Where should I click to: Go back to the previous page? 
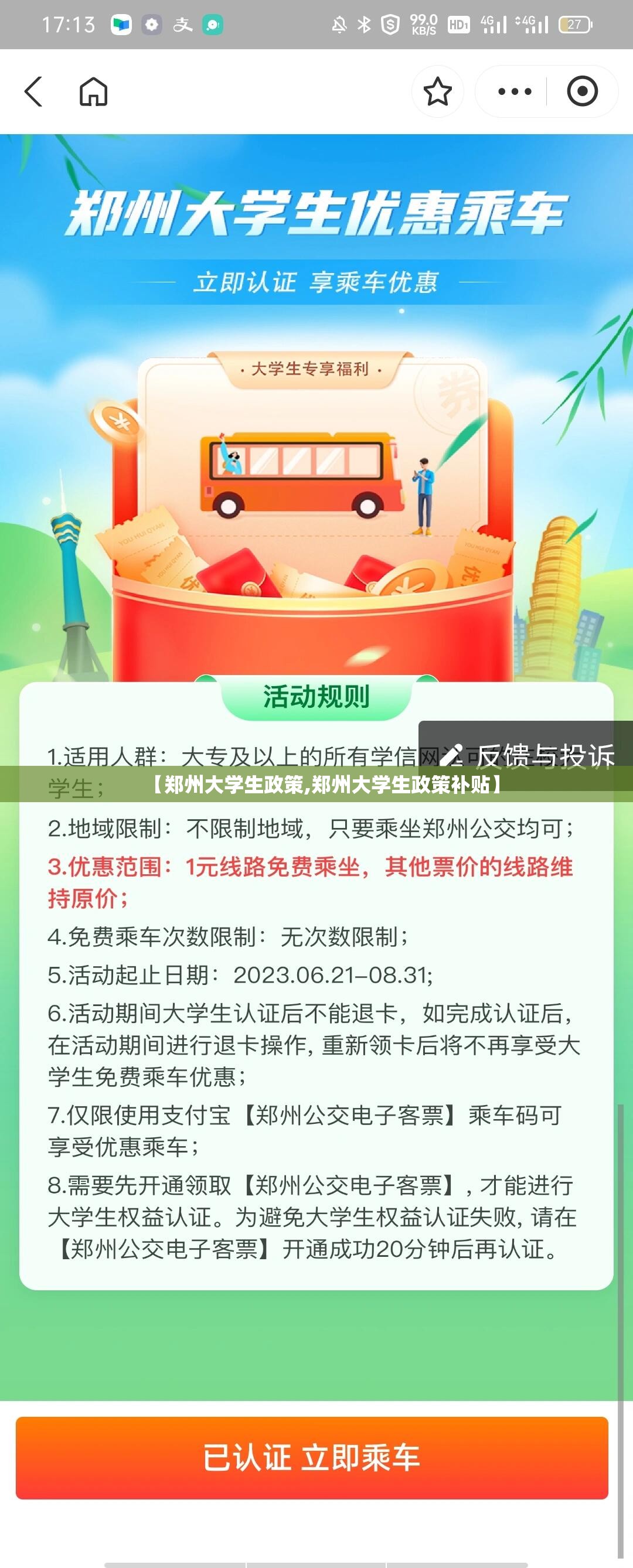[x=34, y=92]
